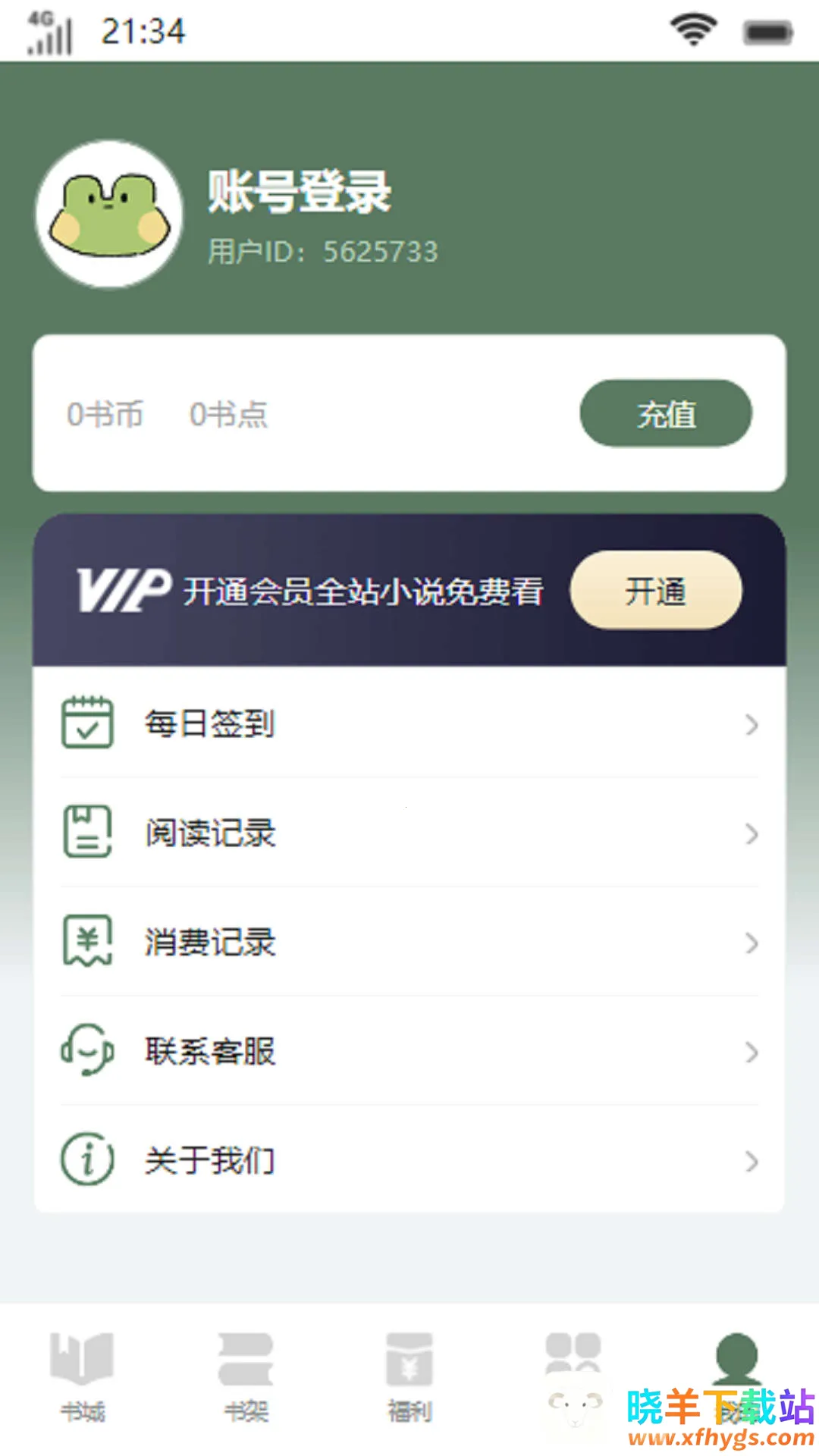Open 关于我们 about page
The image size is (819, 1456).
coord(409,1161)
